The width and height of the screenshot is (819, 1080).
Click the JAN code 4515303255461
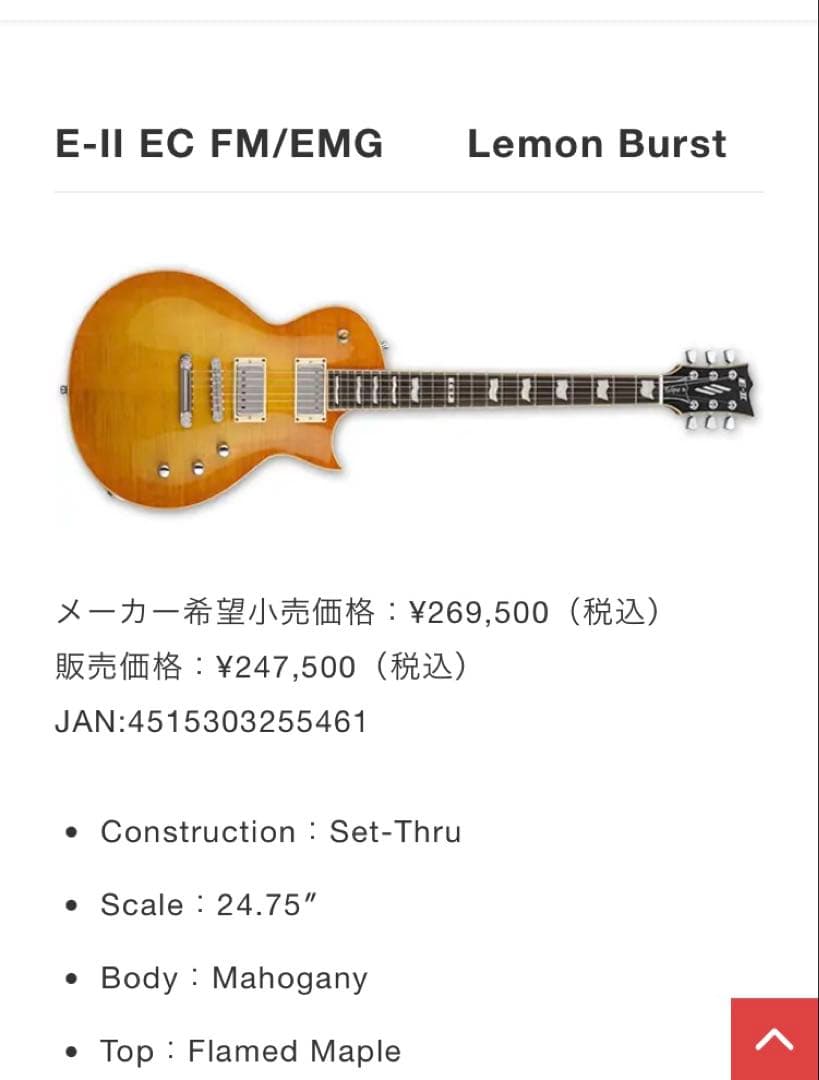tap(210, 720)
